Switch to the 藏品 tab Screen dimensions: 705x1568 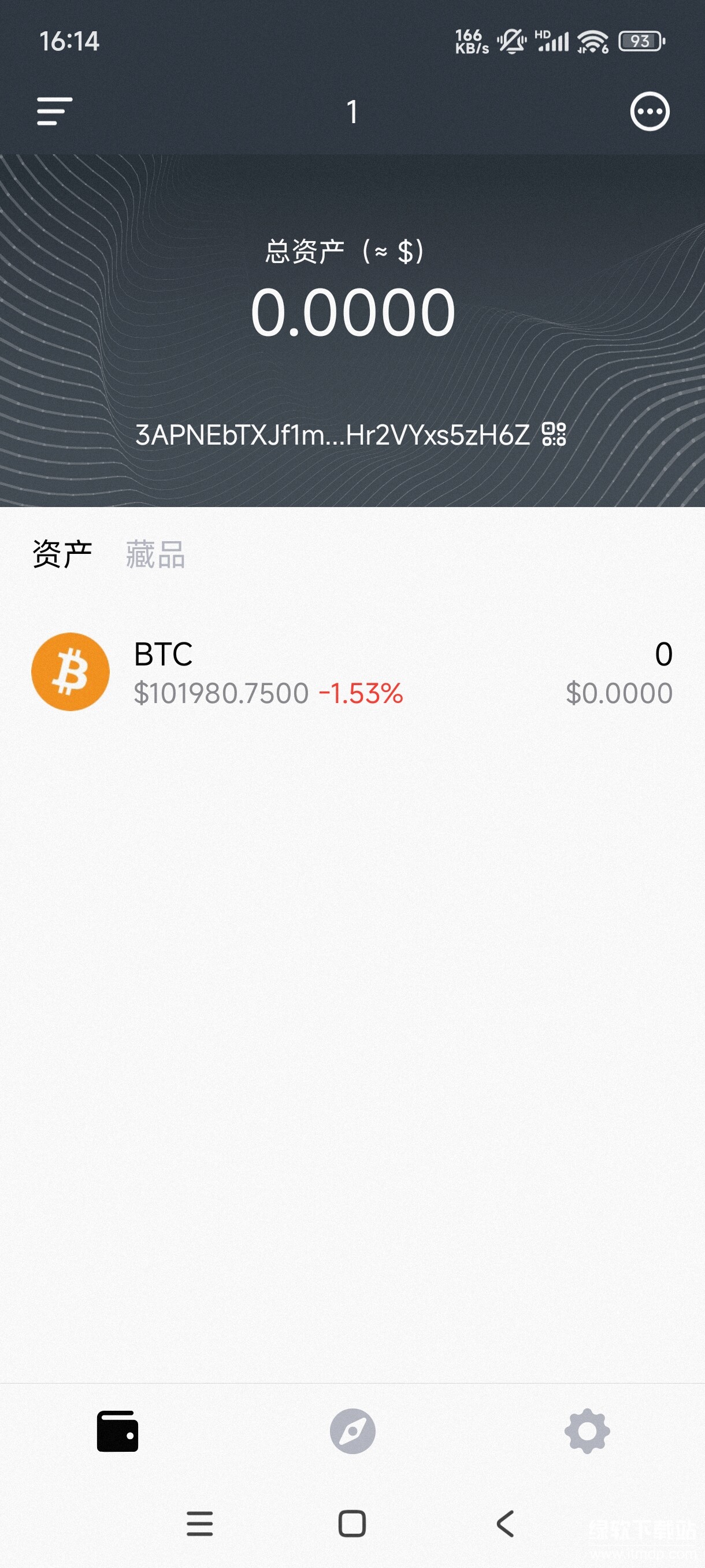[155, 554]
